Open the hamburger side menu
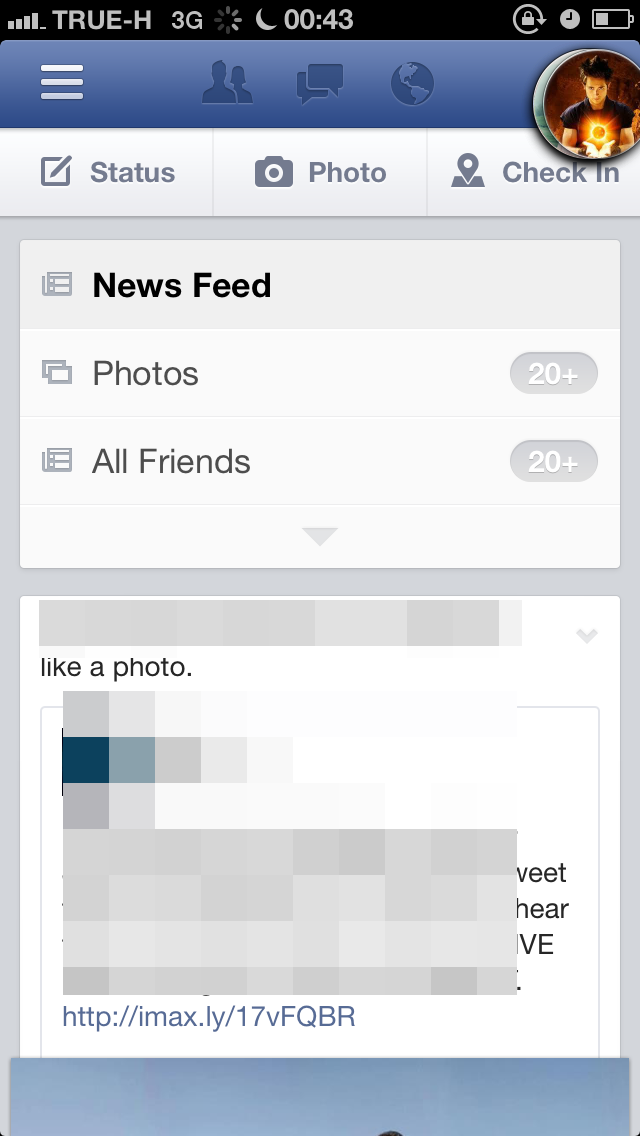The image size is (640, 1136). [62, 83]
